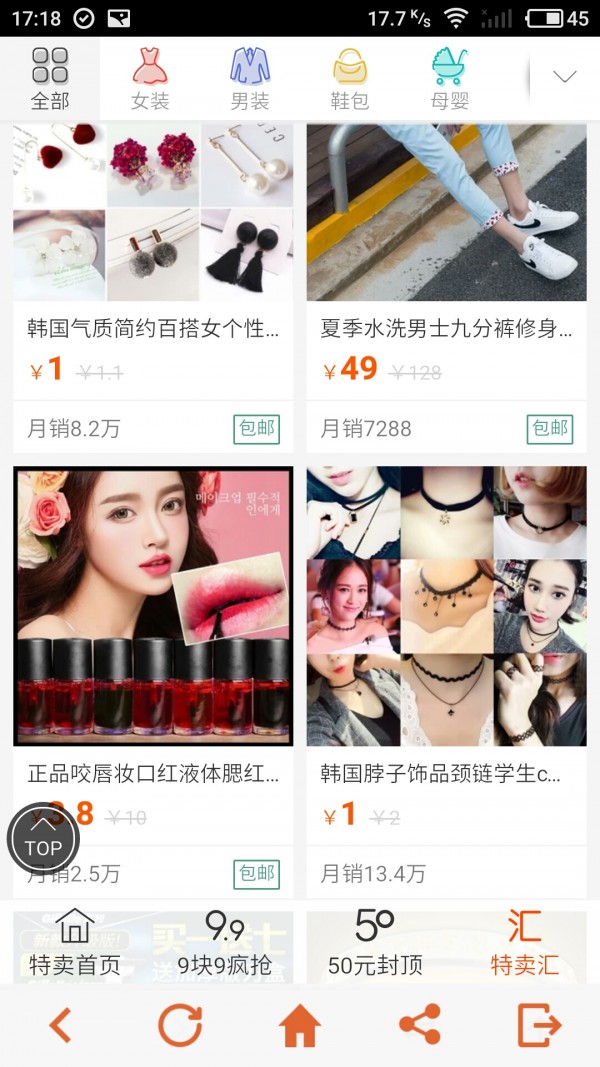Select the 全部 category tab
Image resolution: width=600 pixels, height=1067 pixels.
coord(50,78)
